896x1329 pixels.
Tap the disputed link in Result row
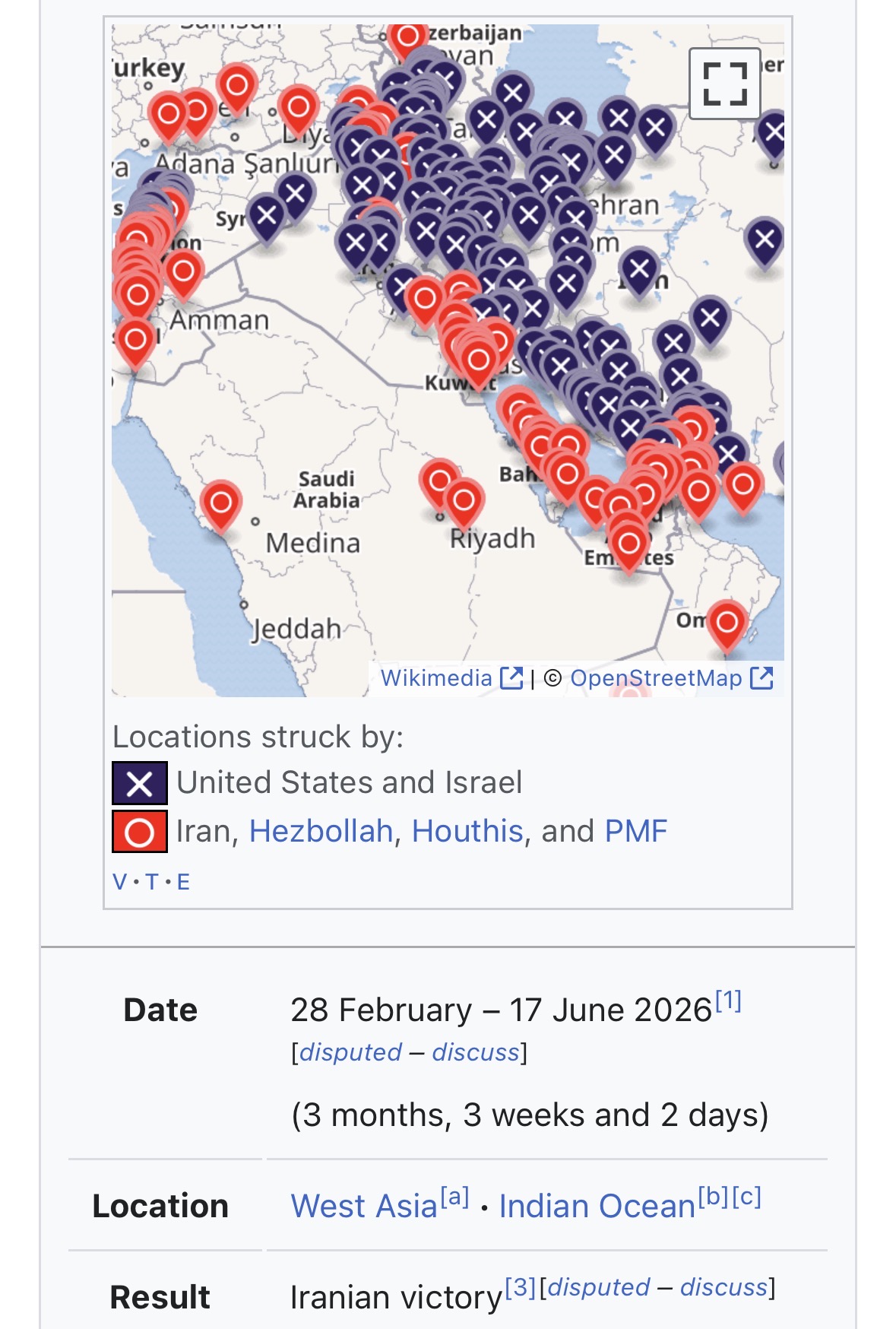pyautogui.click(x=599, y=1287)
